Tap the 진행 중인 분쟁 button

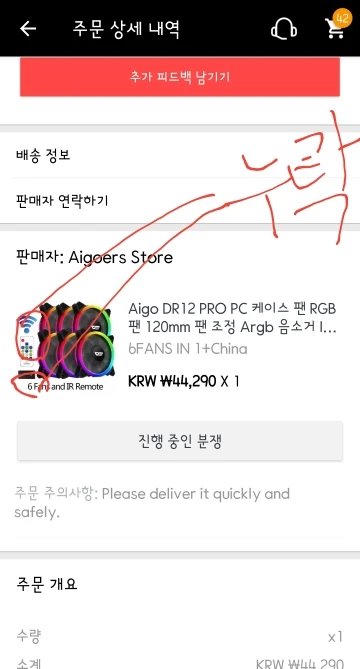[180, 441]
